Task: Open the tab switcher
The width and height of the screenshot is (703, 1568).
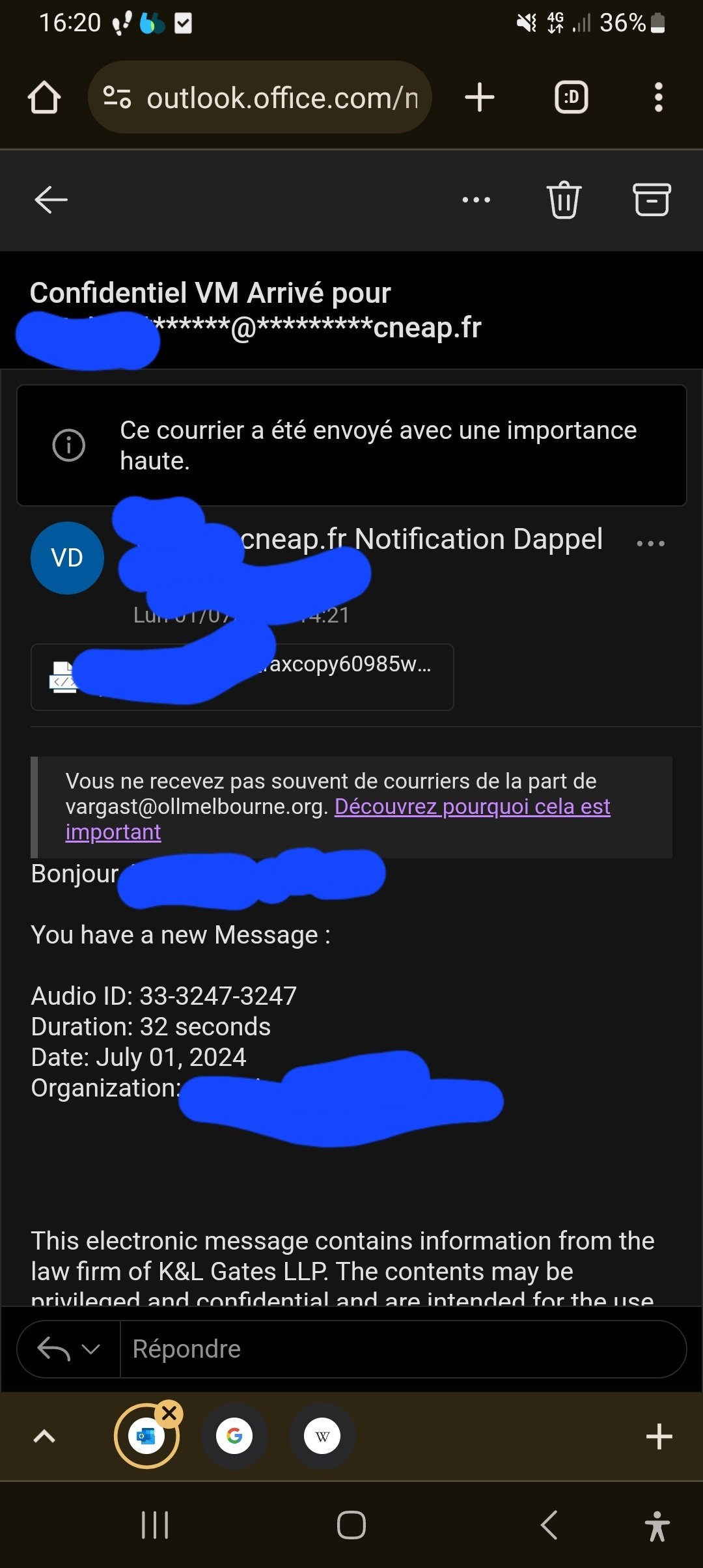Action: [572, 98]
